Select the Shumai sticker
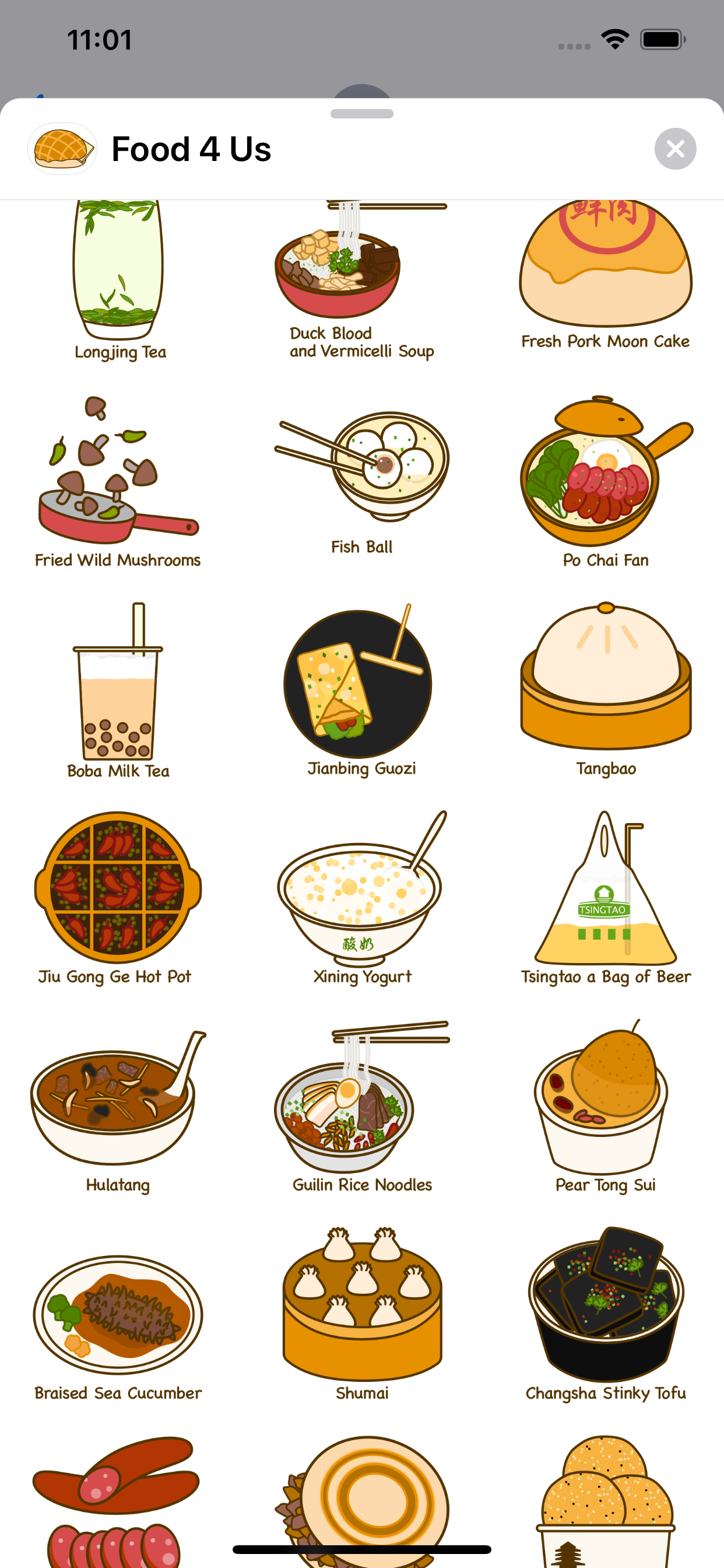The height and width of the screenshot is (1568, 724). coord(362,1303)
